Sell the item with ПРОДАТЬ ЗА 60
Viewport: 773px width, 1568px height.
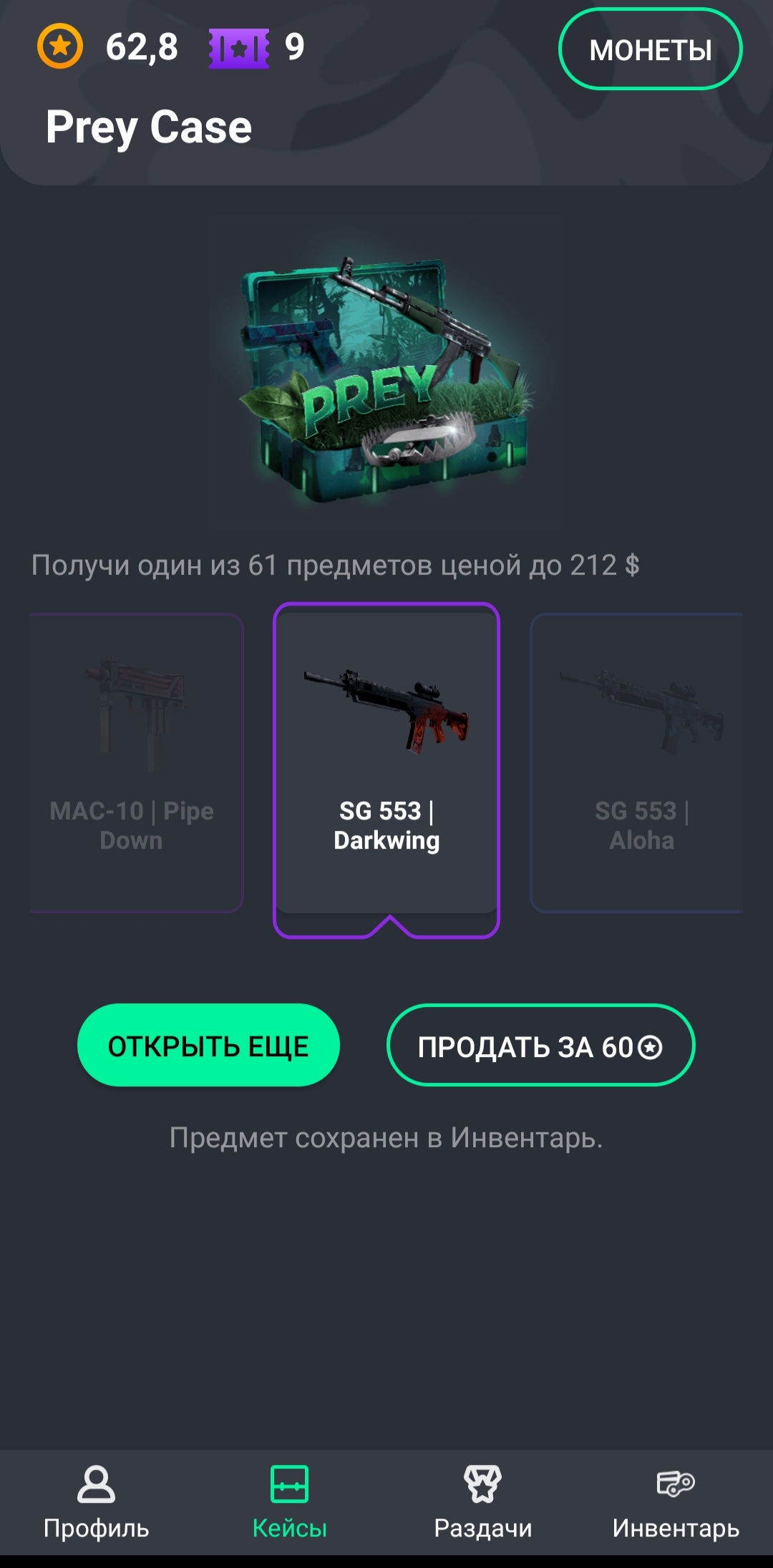click(x=540, y=1046)
